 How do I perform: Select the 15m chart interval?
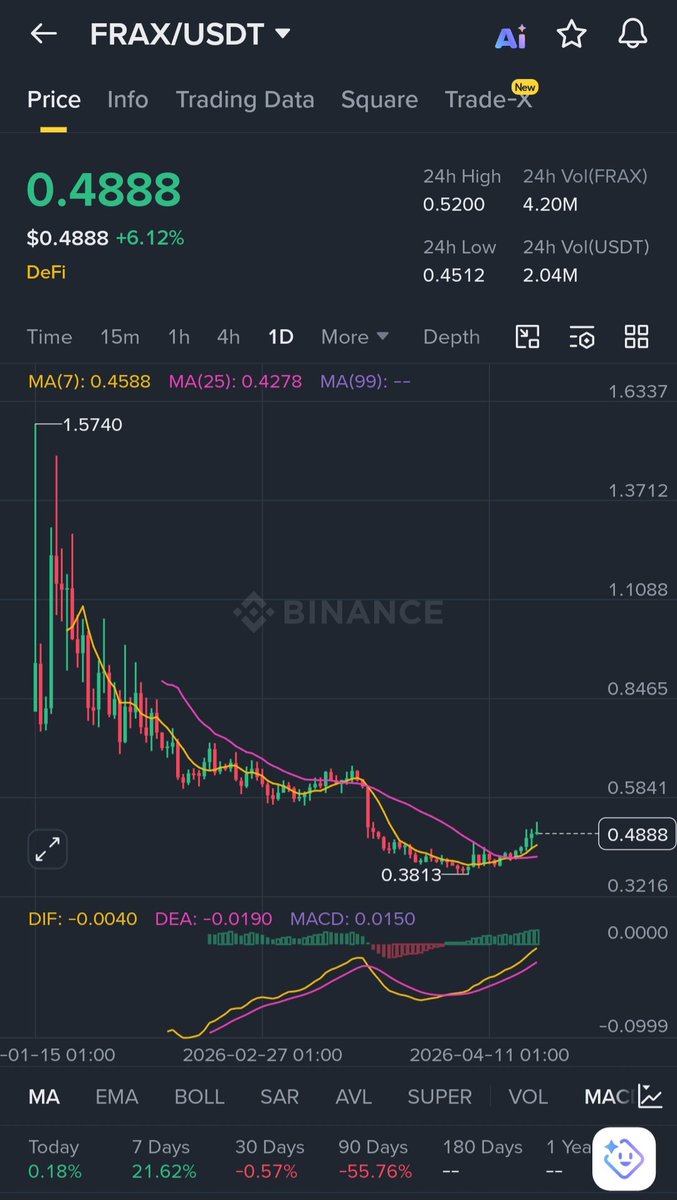coord(119,337)
